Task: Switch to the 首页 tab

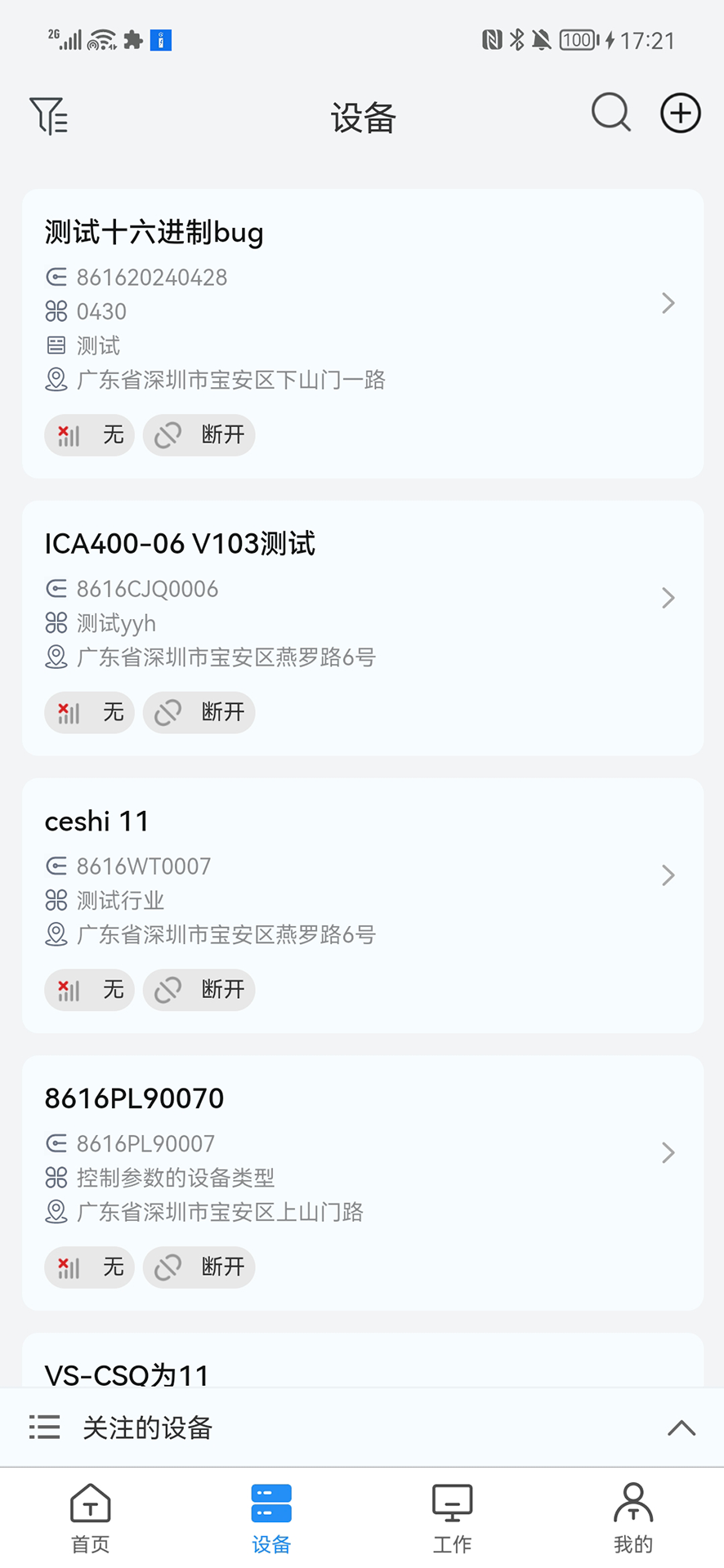Action: pyautogui.click(x=91, y=1519)
